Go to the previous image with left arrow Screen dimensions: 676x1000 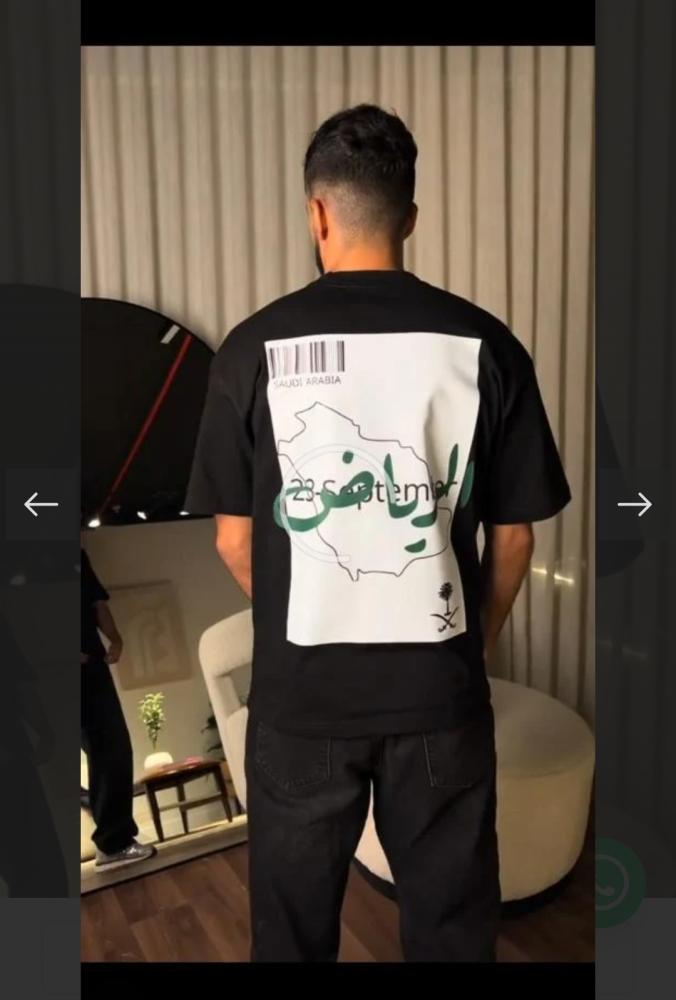click(x=41, y=504)
